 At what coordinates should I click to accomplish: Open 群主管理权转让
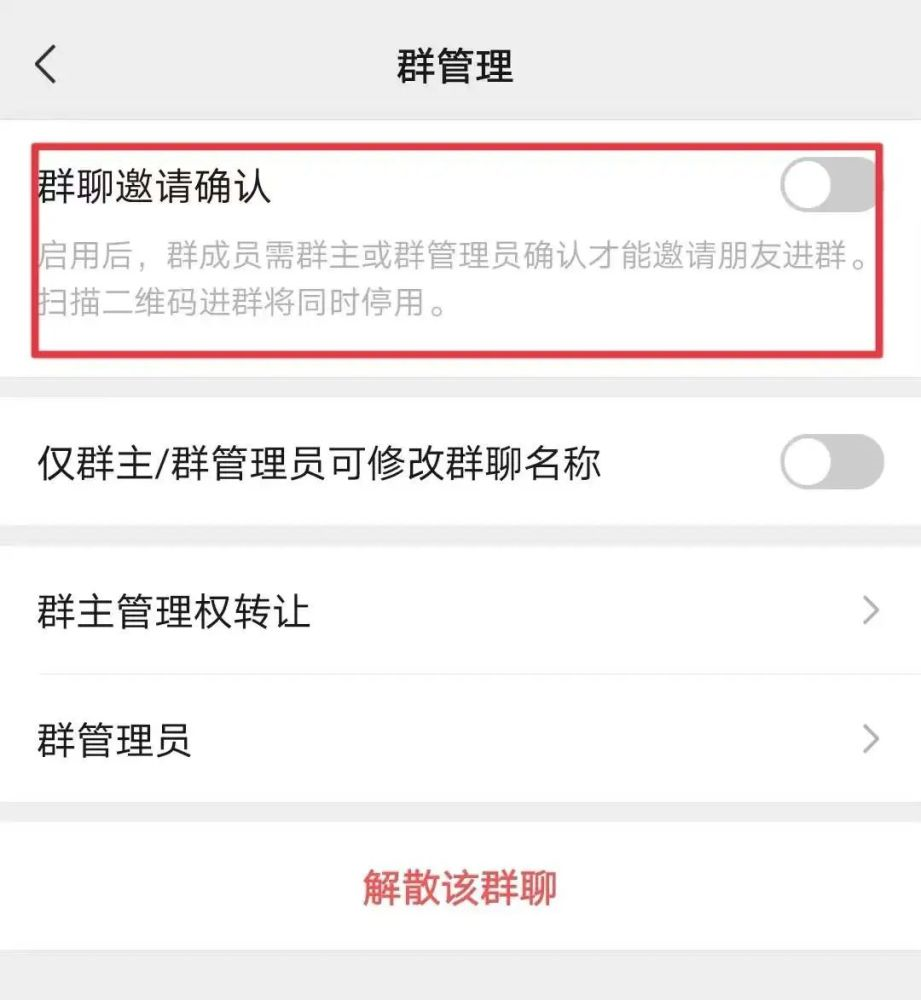point(460,610)
